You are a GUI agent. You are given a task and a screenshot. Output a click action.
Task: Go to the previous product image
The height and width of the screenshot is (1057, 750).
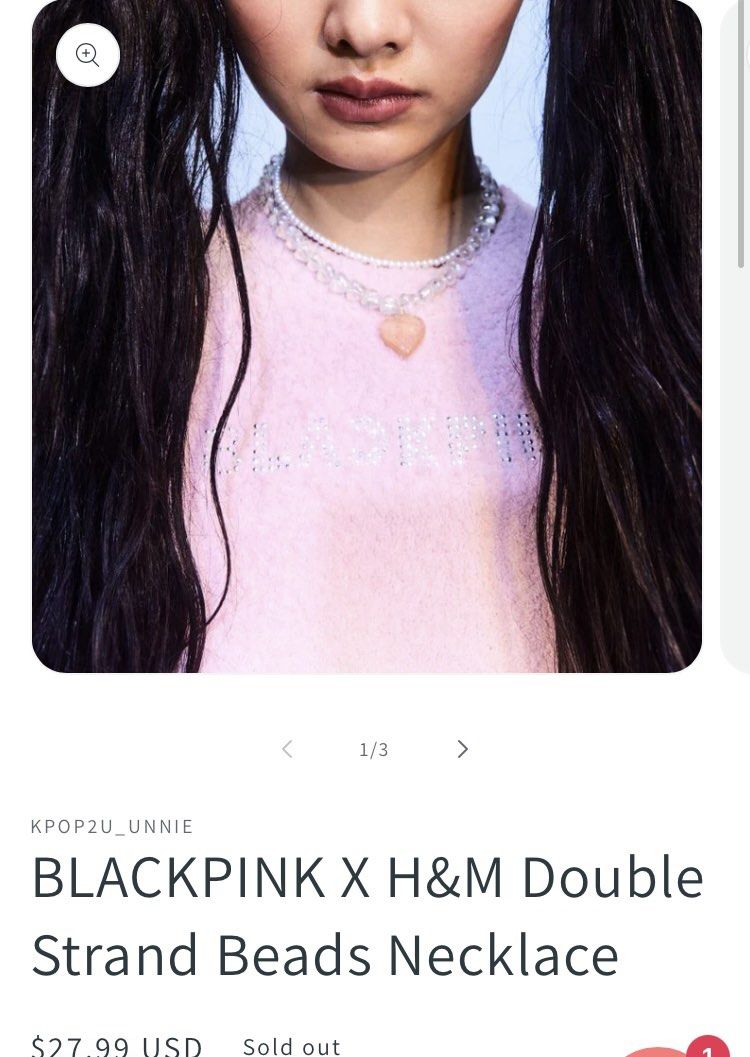(x=287, y=749)
